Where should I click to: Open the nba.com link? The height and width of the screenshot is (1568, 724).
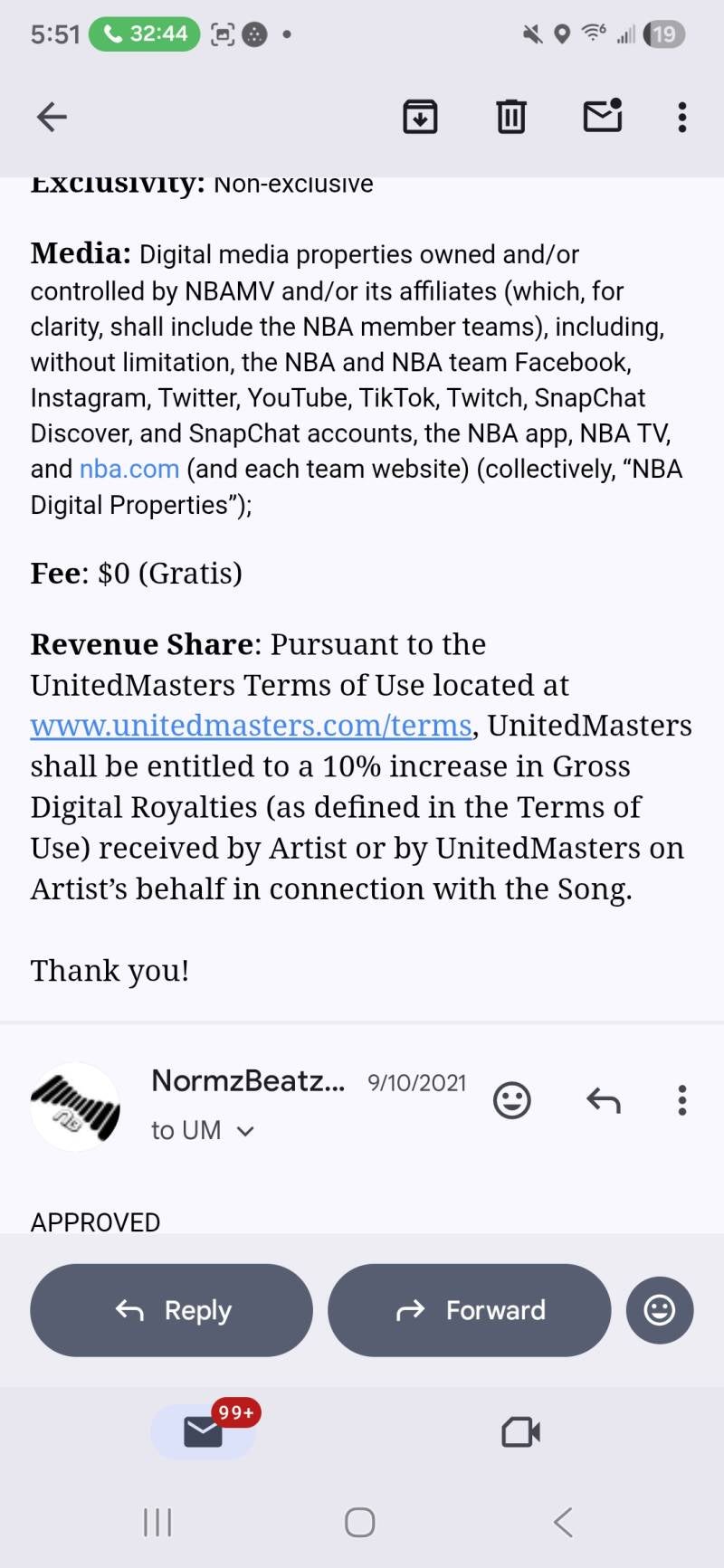(129, 469)
